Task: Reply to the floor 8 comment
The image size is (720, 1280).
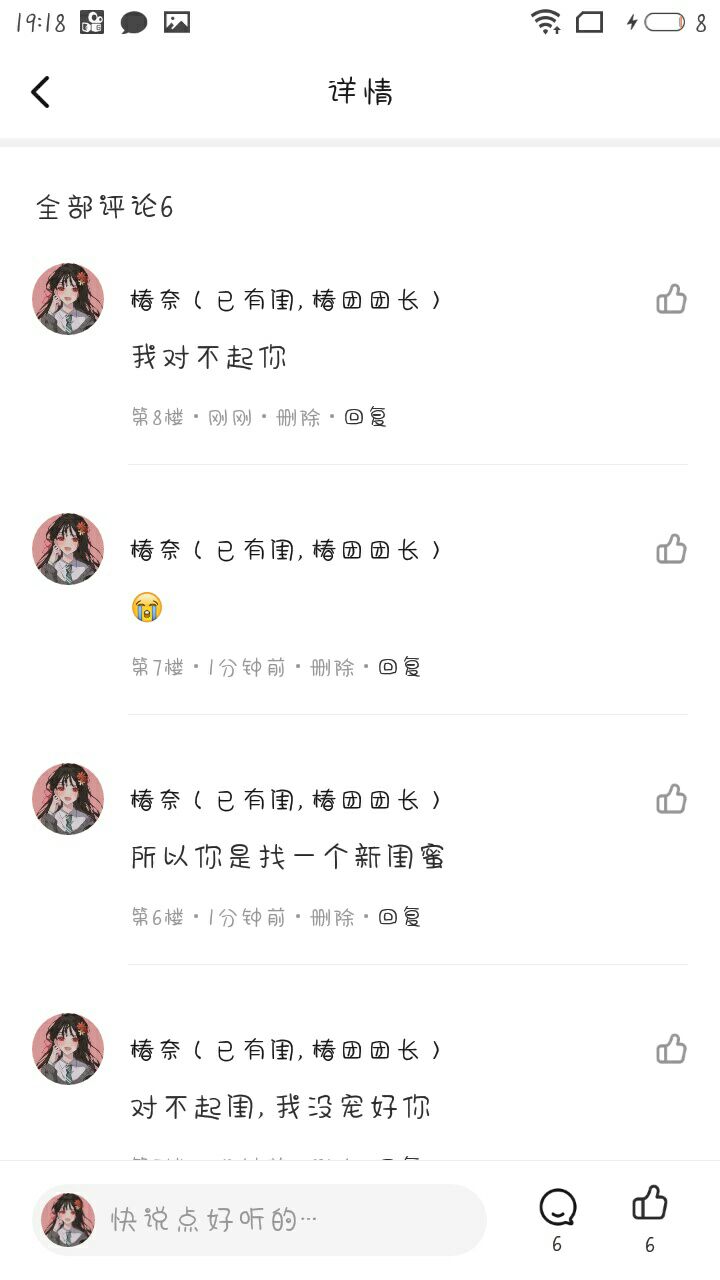Action: [x=365, y=417]
